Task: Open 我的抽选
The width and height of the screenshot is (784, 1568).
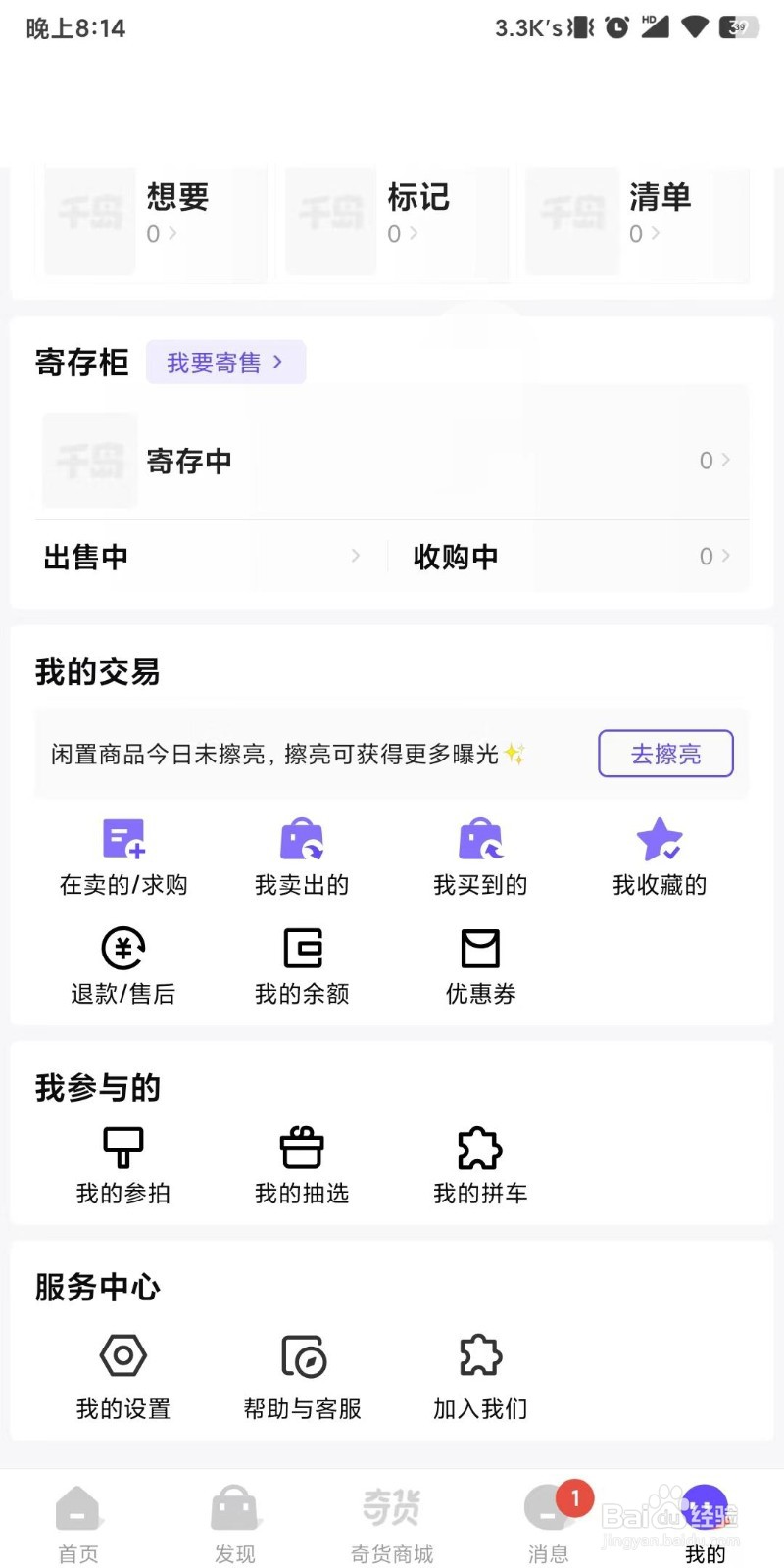Action: 302,1166
